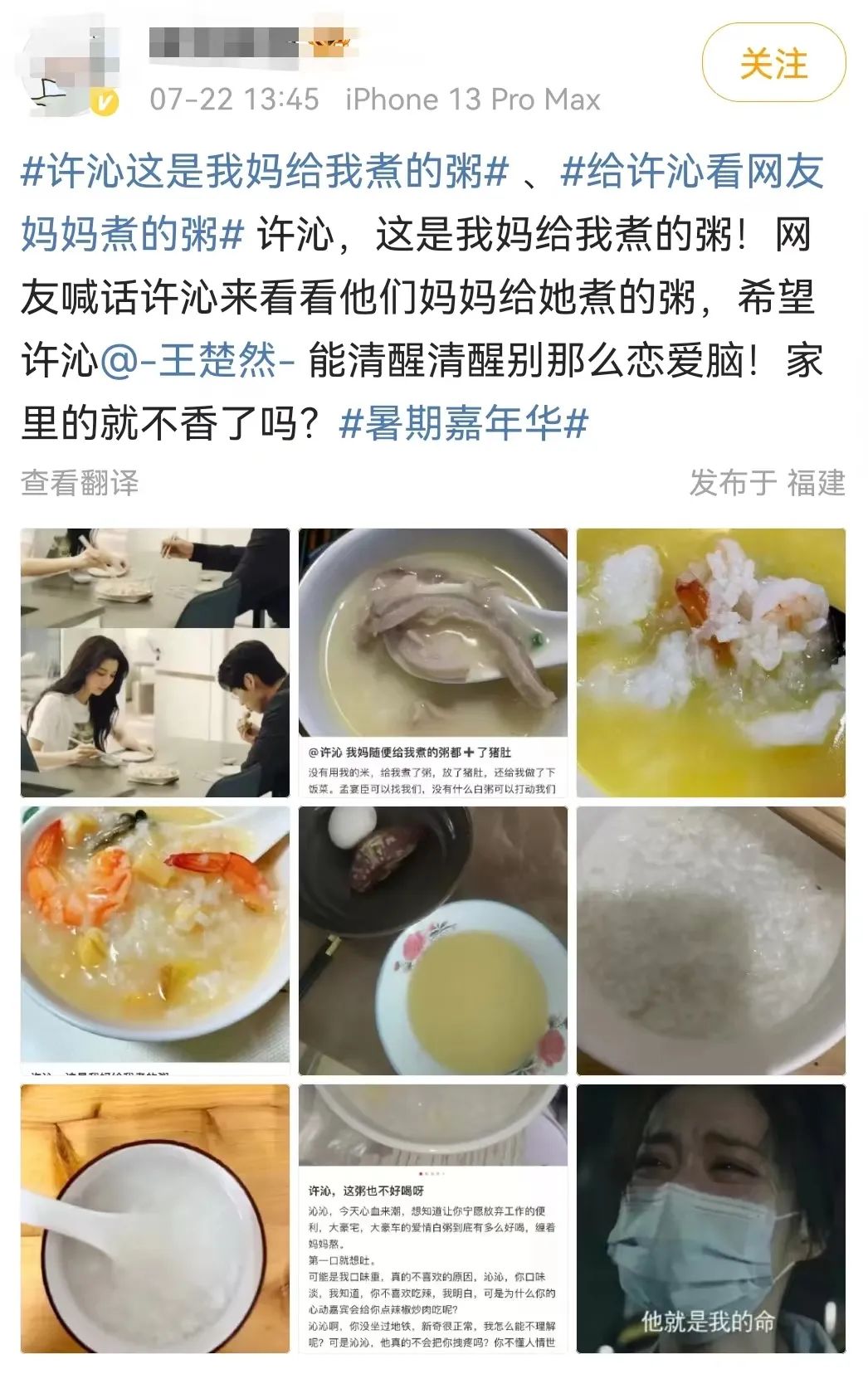The image size is (868, 1374).
Task: Open image with text 许沁，这粥也不好喝呀
Action: [432, 1218]
